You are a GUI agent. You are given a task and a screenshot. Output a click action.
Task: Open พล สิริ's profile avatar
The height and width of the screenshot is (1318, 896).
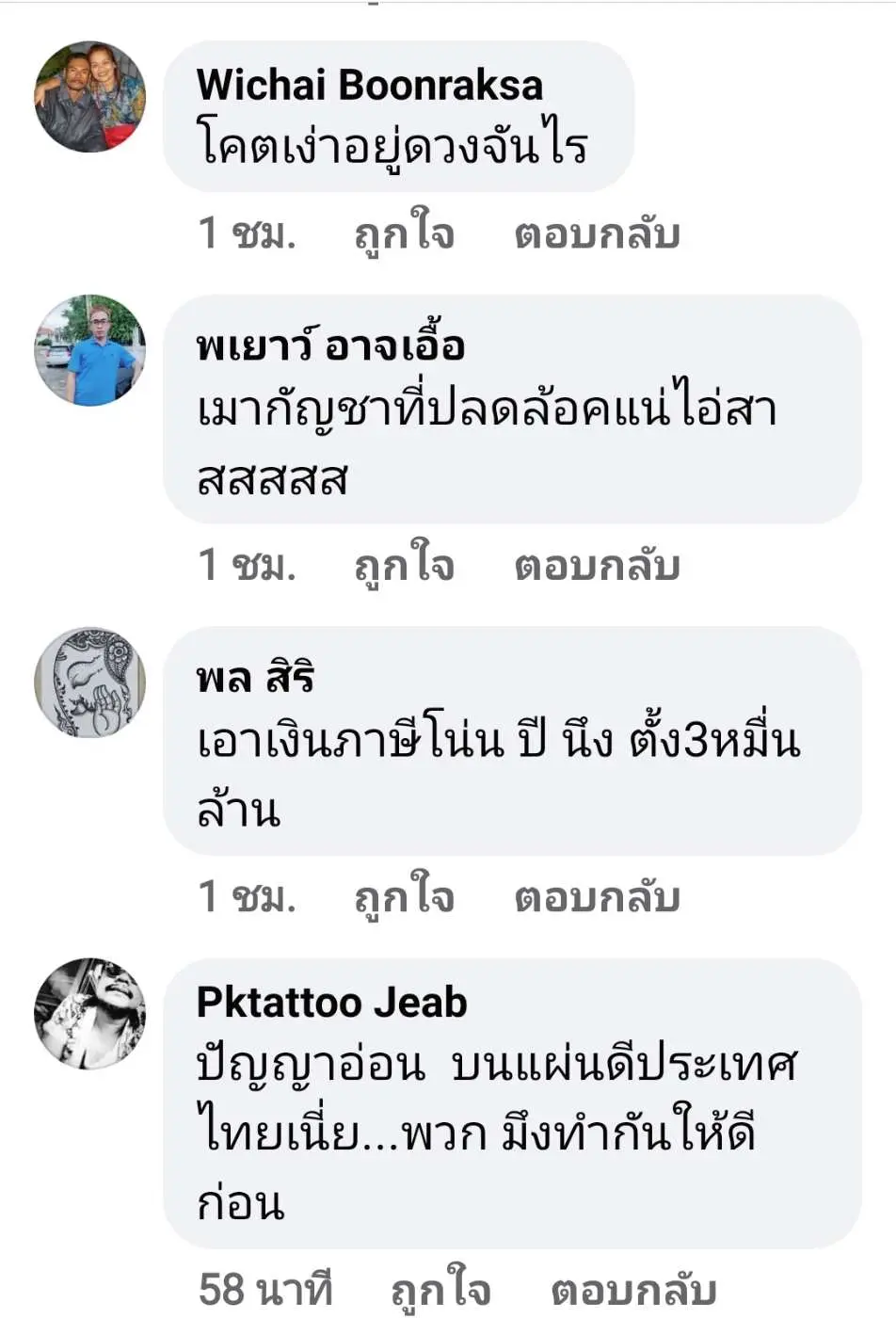pyautogui.click(x=90, y=683)
